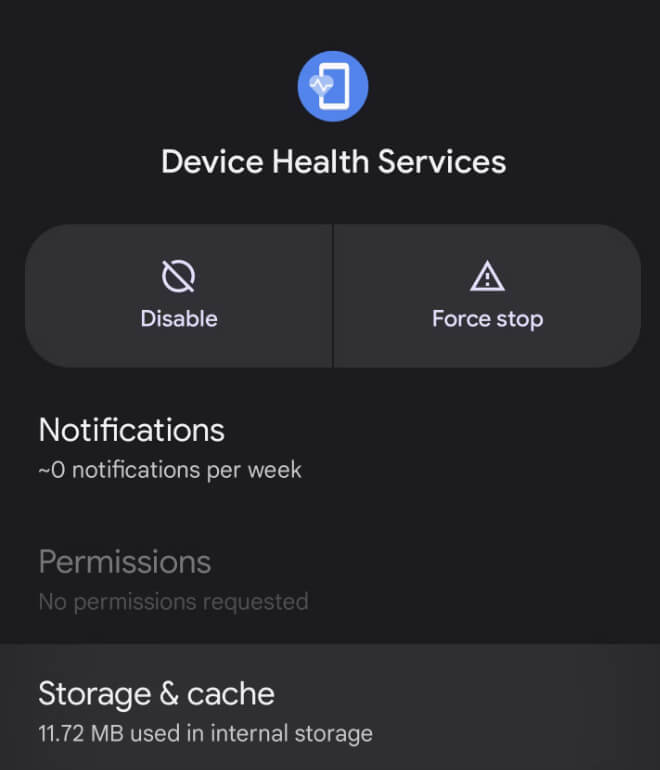Open Notifications settings
Image resolution: width=660 pixels, height=770 pixels.
(x=170, y=447)
